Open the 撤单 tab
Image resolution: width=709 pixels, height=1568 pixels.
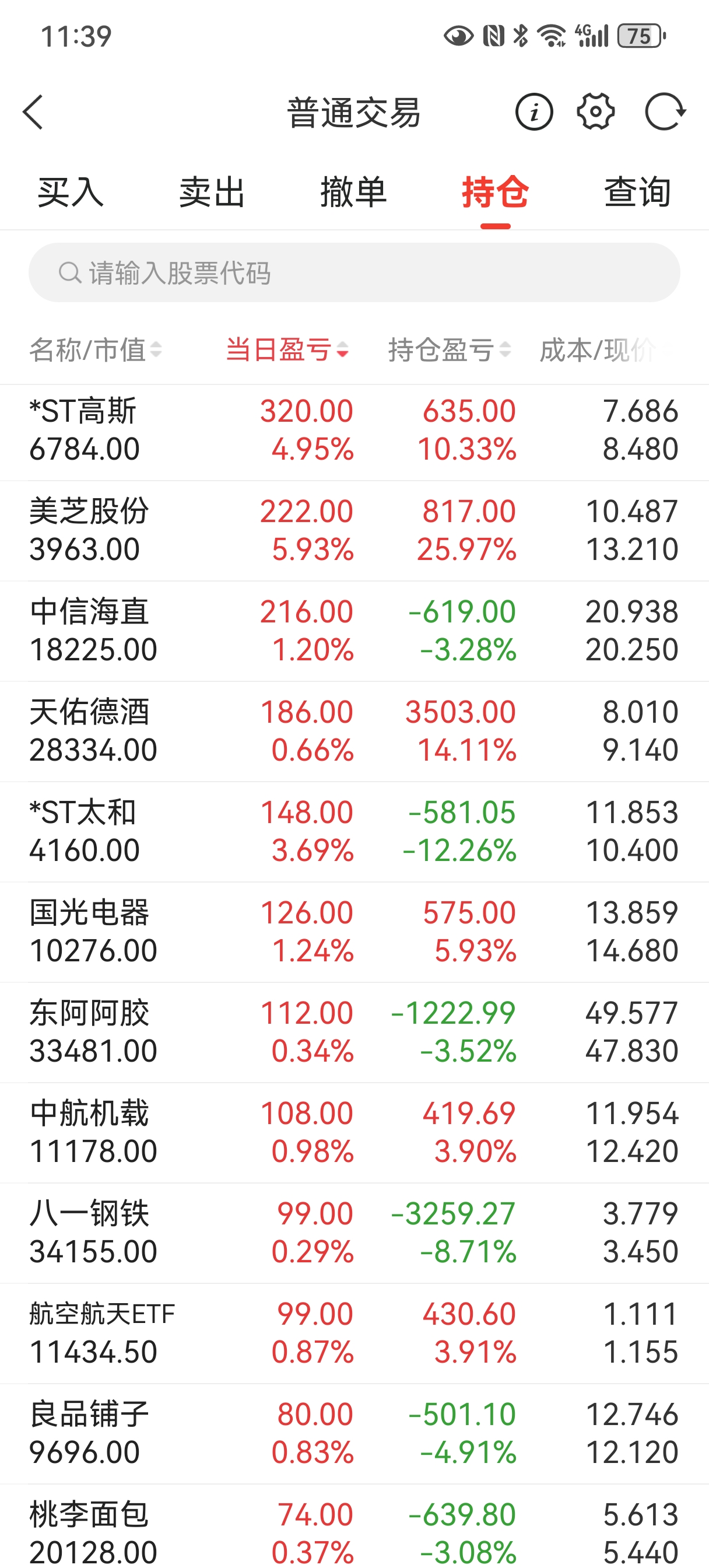[353, 192]
